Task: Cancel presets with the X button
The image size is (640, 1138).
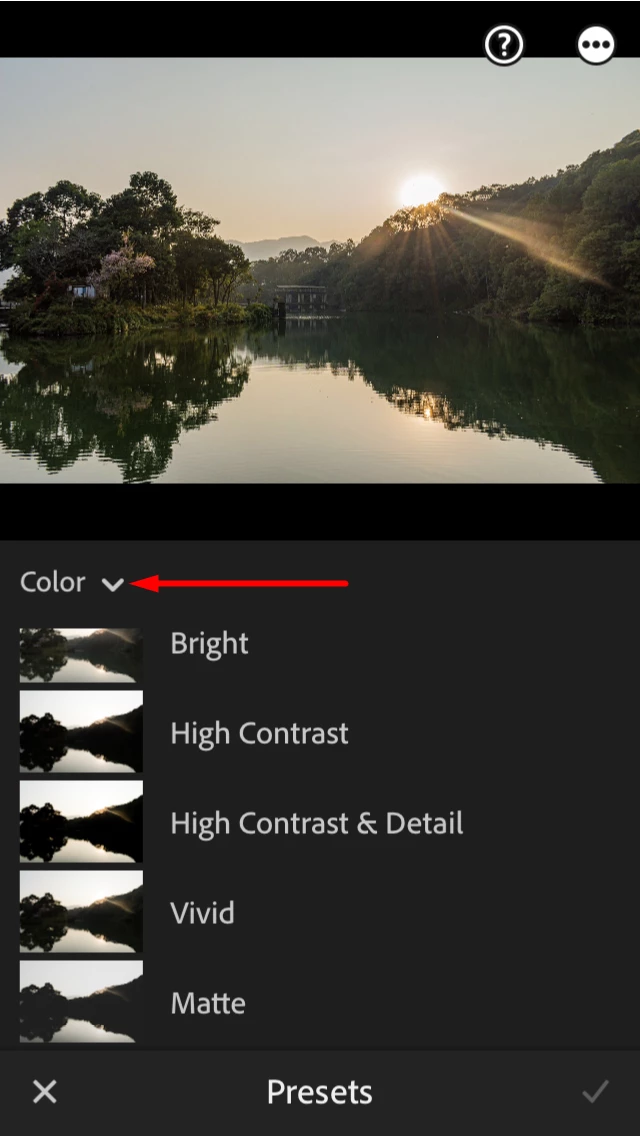Action: click(x=44, y=1092)
